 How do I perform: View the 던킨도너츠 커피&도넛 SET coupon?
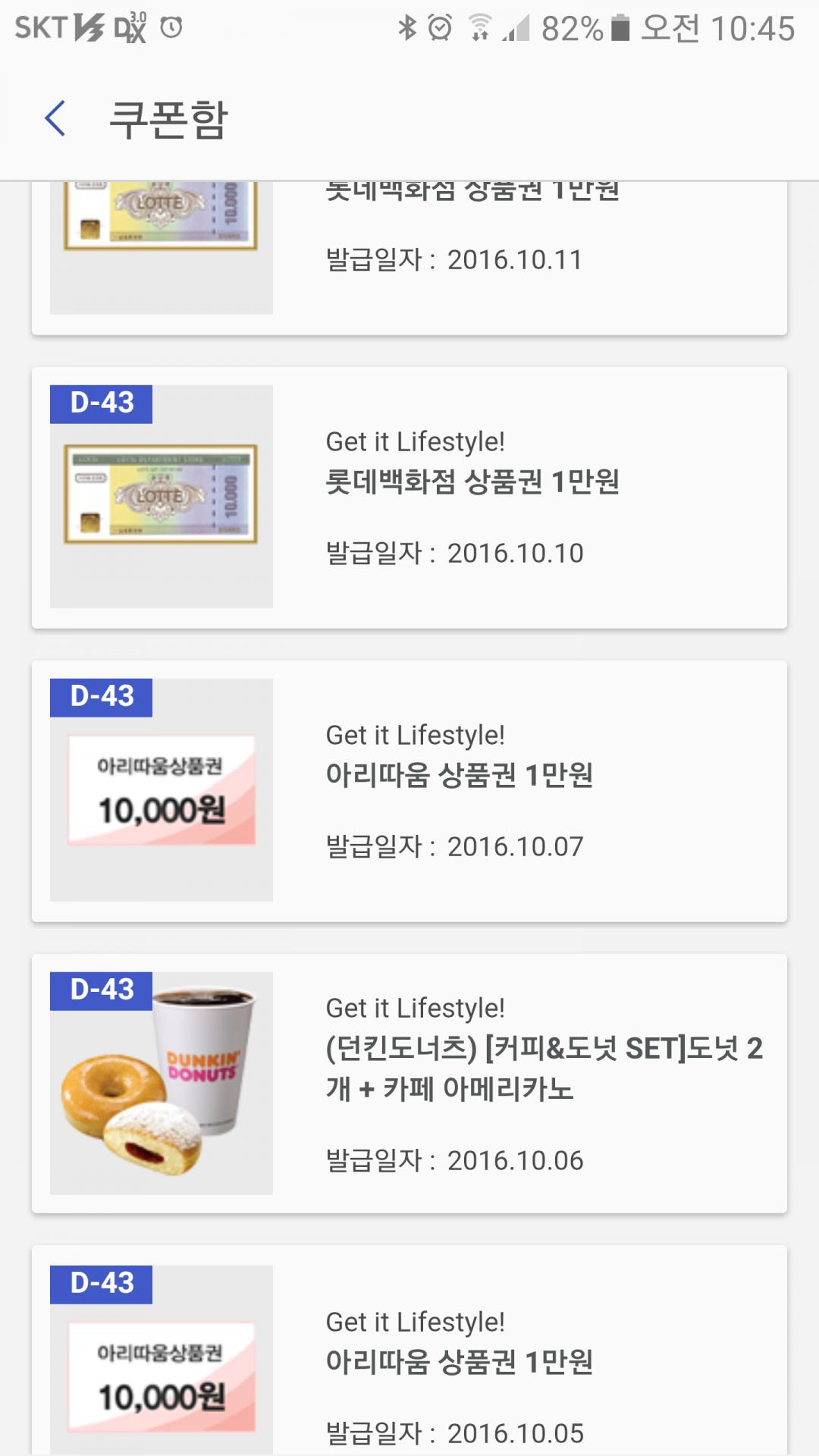pos(409,1083)
